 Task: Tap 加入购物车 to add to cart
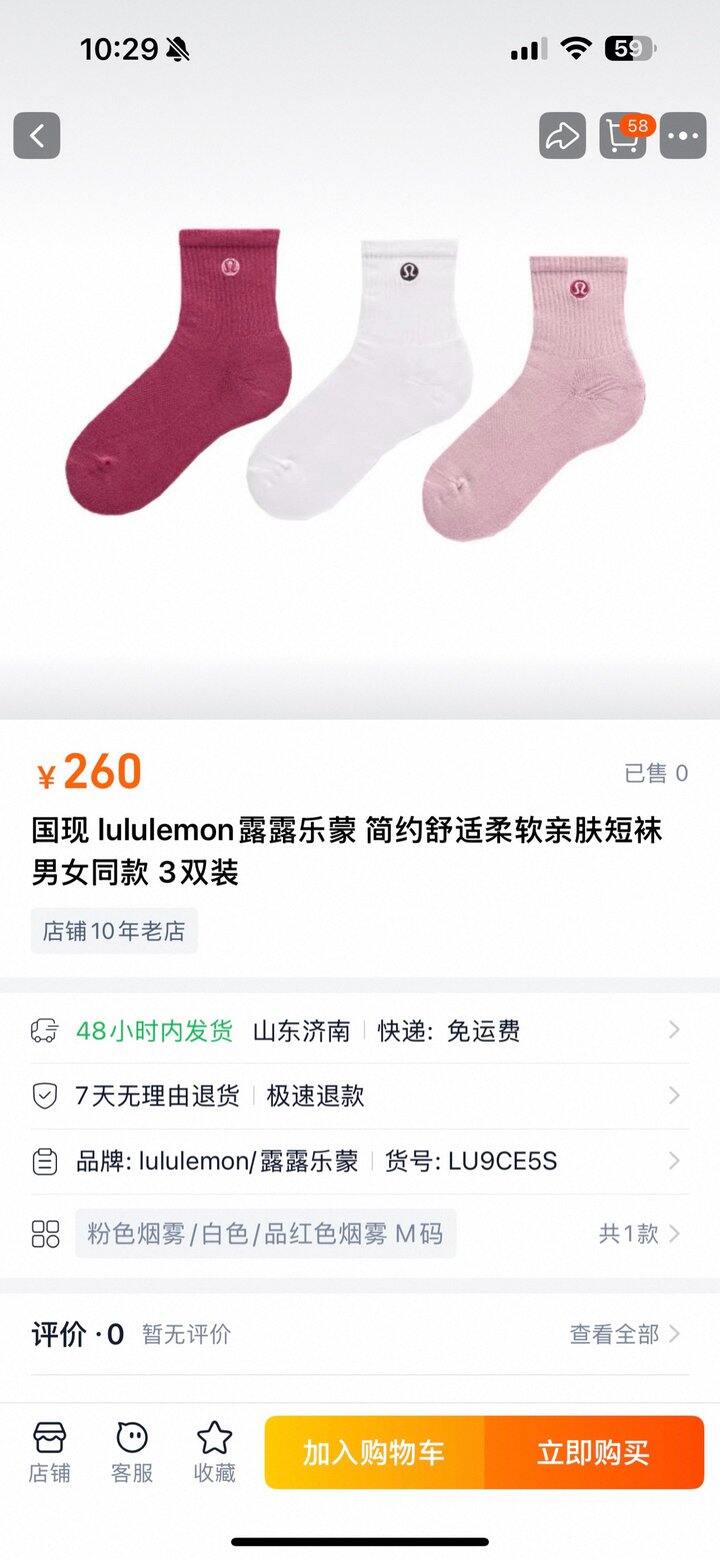[374, 1453]
